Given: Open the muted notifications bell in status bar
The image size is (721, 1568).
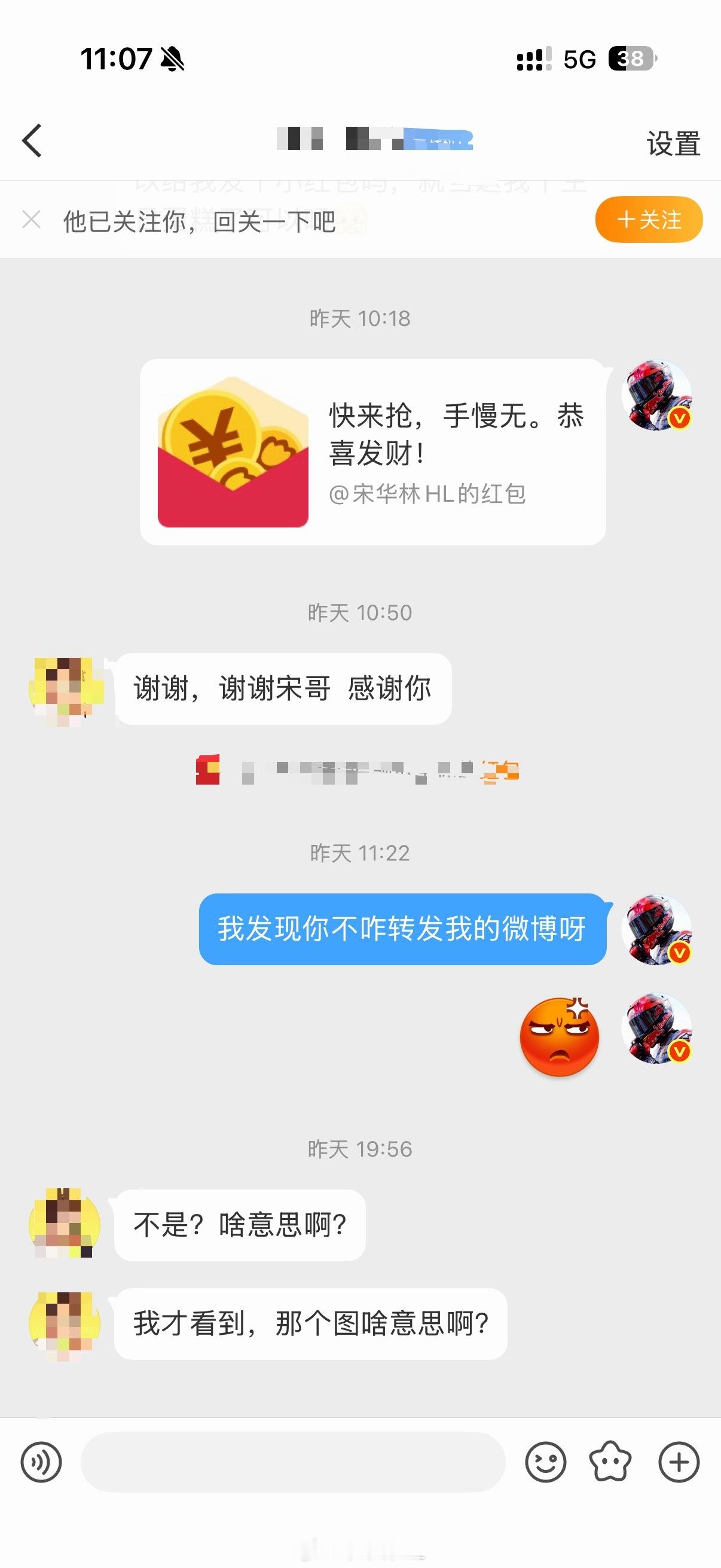Looking at the screenshot, I should pos(172,59).
